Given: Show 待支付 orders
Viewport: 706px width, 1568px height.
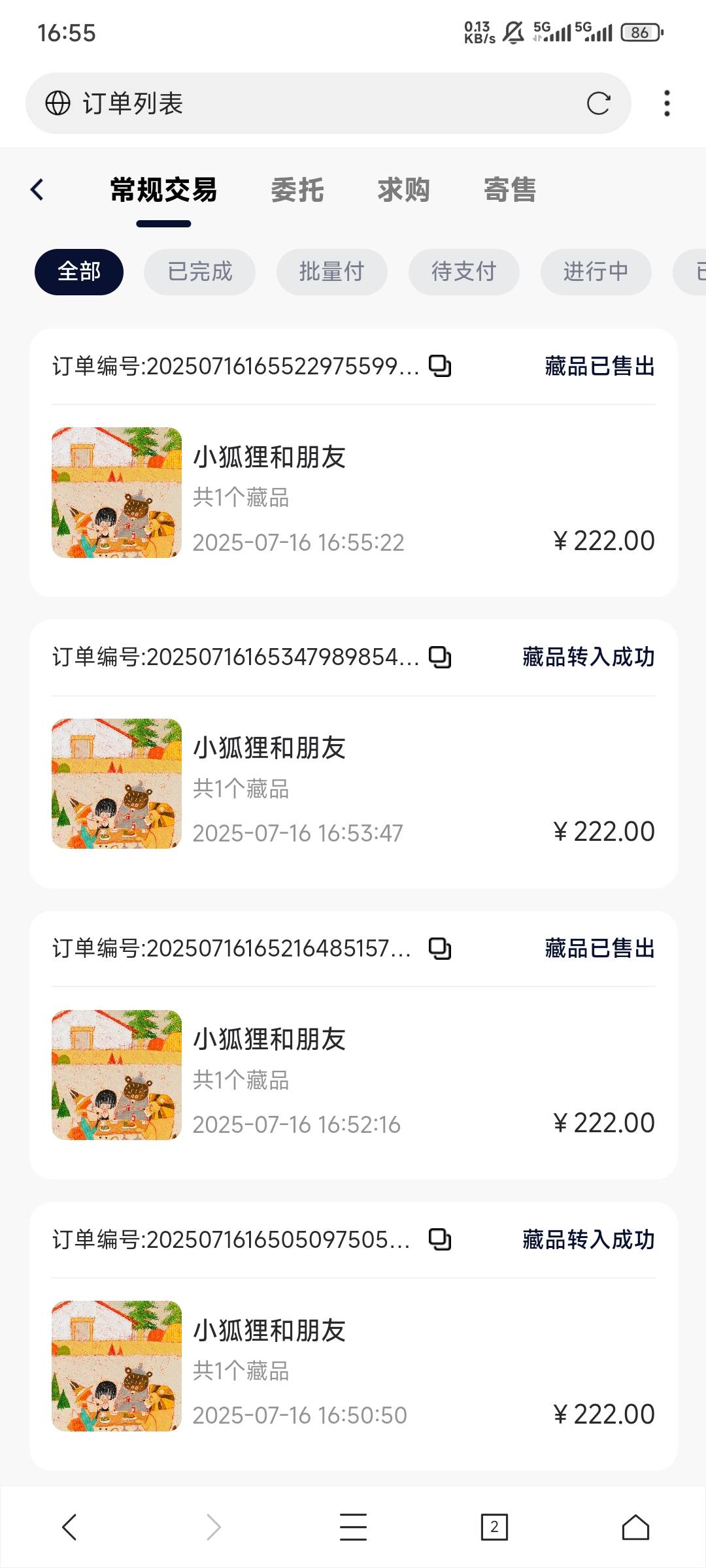Looking at the screenshot, I should [464, 272].
